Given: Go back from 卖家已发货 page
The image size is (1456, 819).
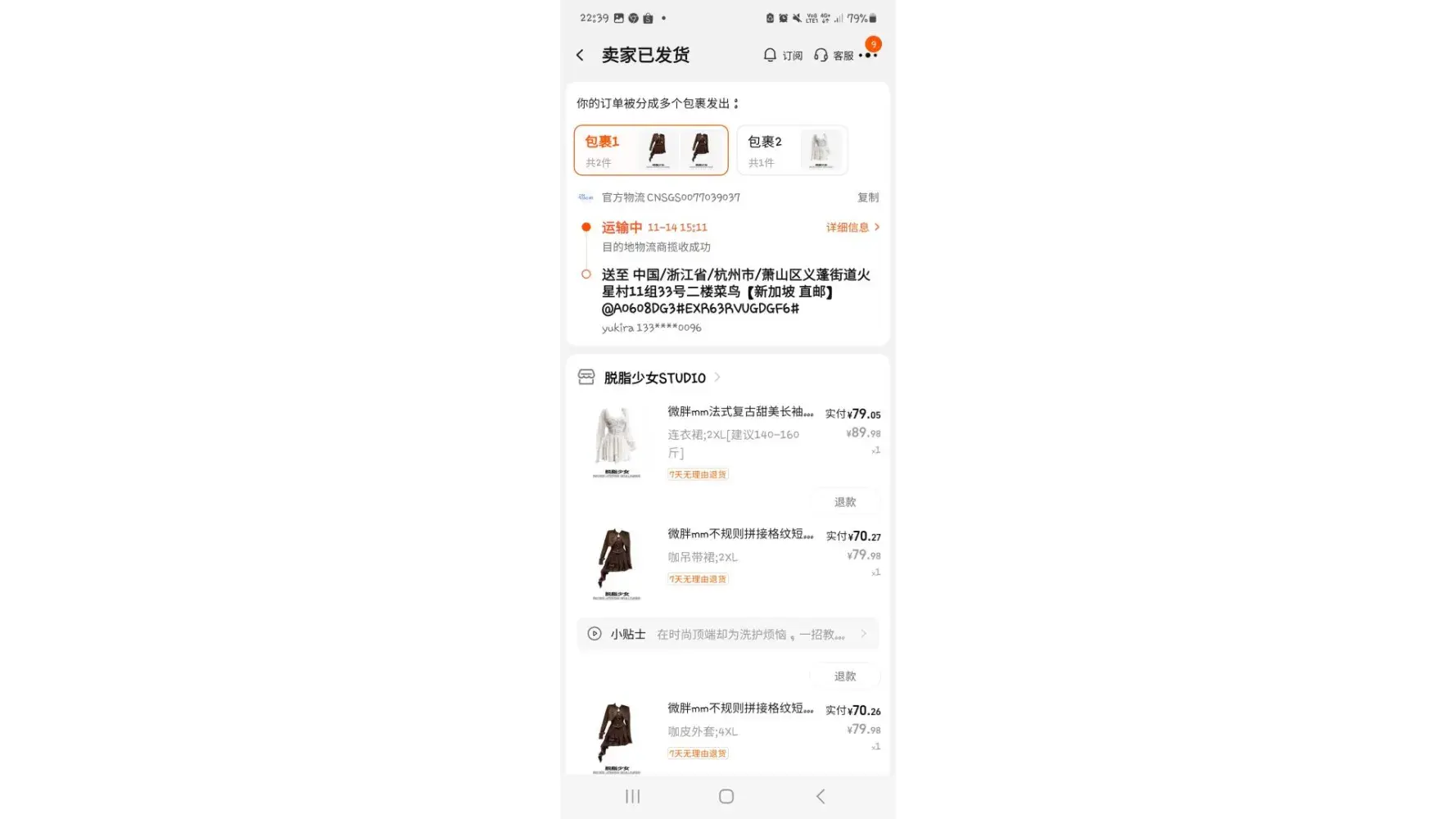Looking at the screenshot, I should coord(580,55).
